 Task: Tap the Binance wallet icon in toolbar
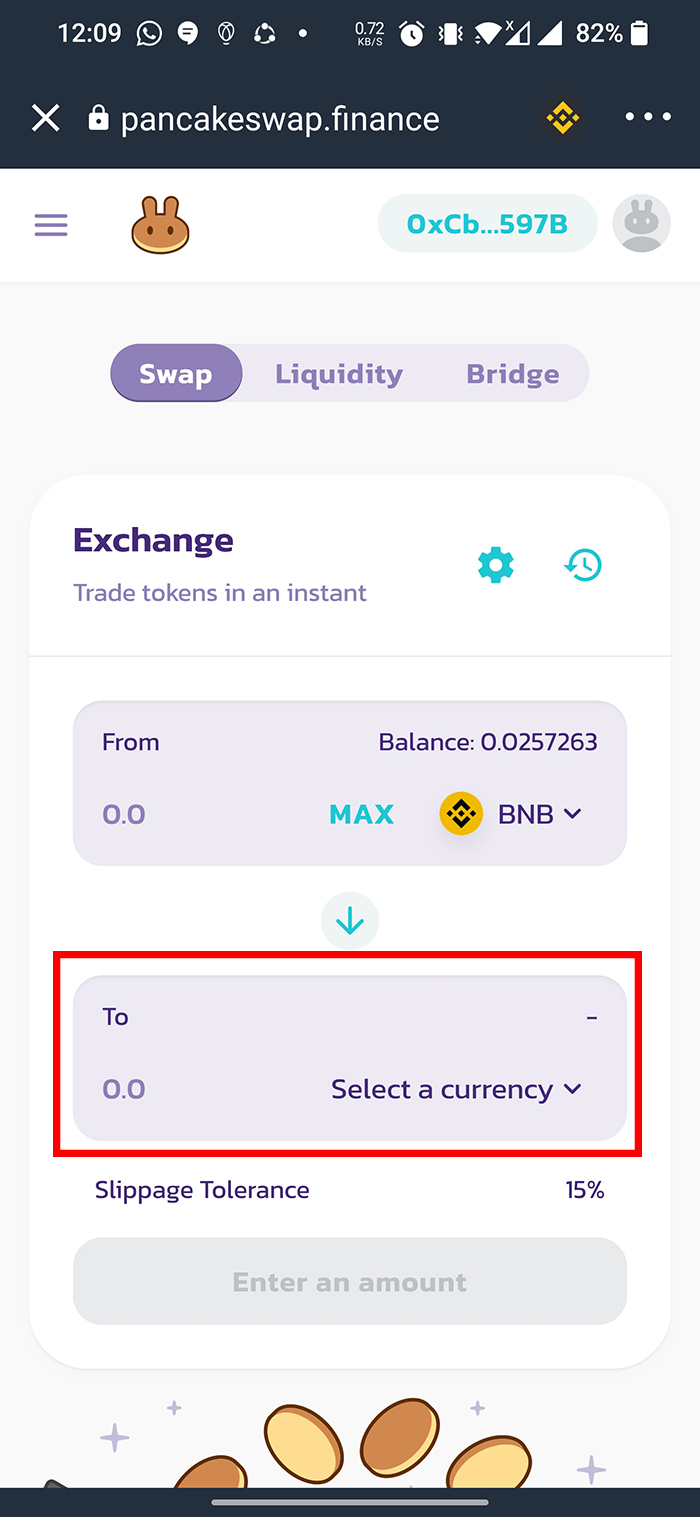click(x=562, y=120)
